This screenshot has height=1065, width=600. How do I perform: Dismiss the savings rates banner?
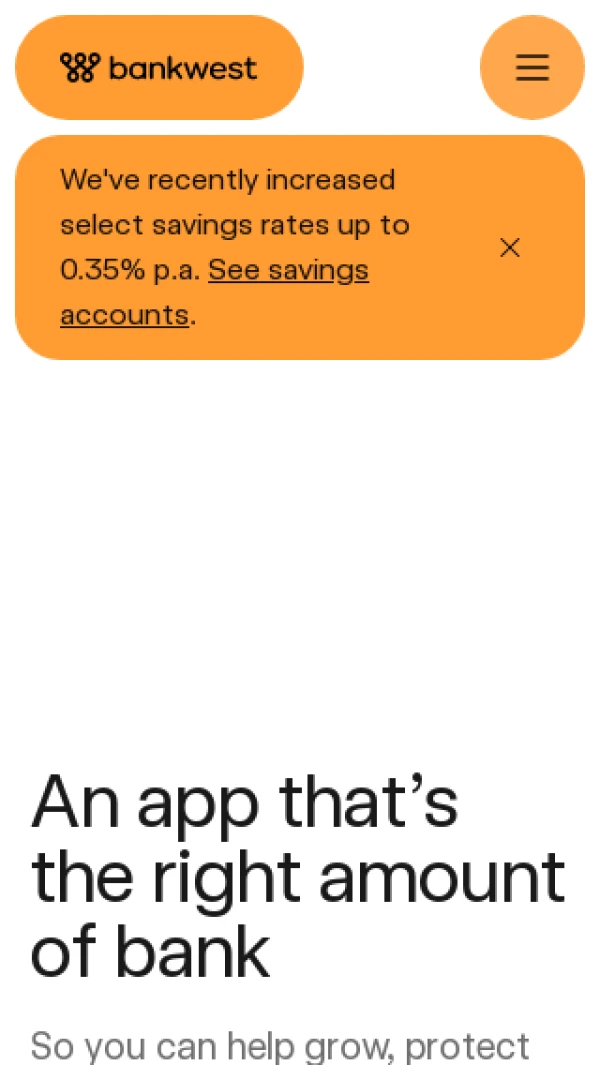(510, 248)
